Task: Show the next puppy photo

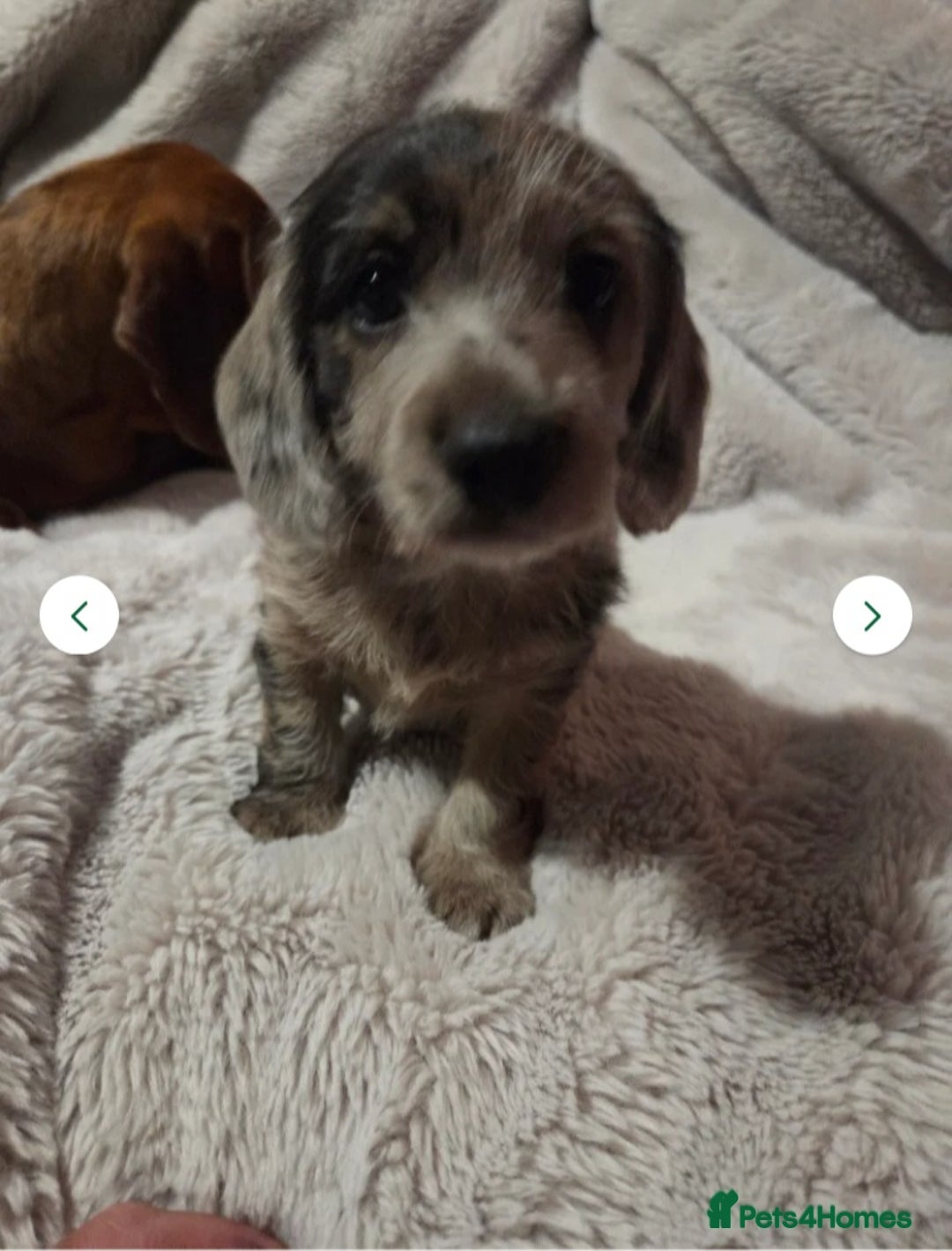Action: tap(872, 615)
